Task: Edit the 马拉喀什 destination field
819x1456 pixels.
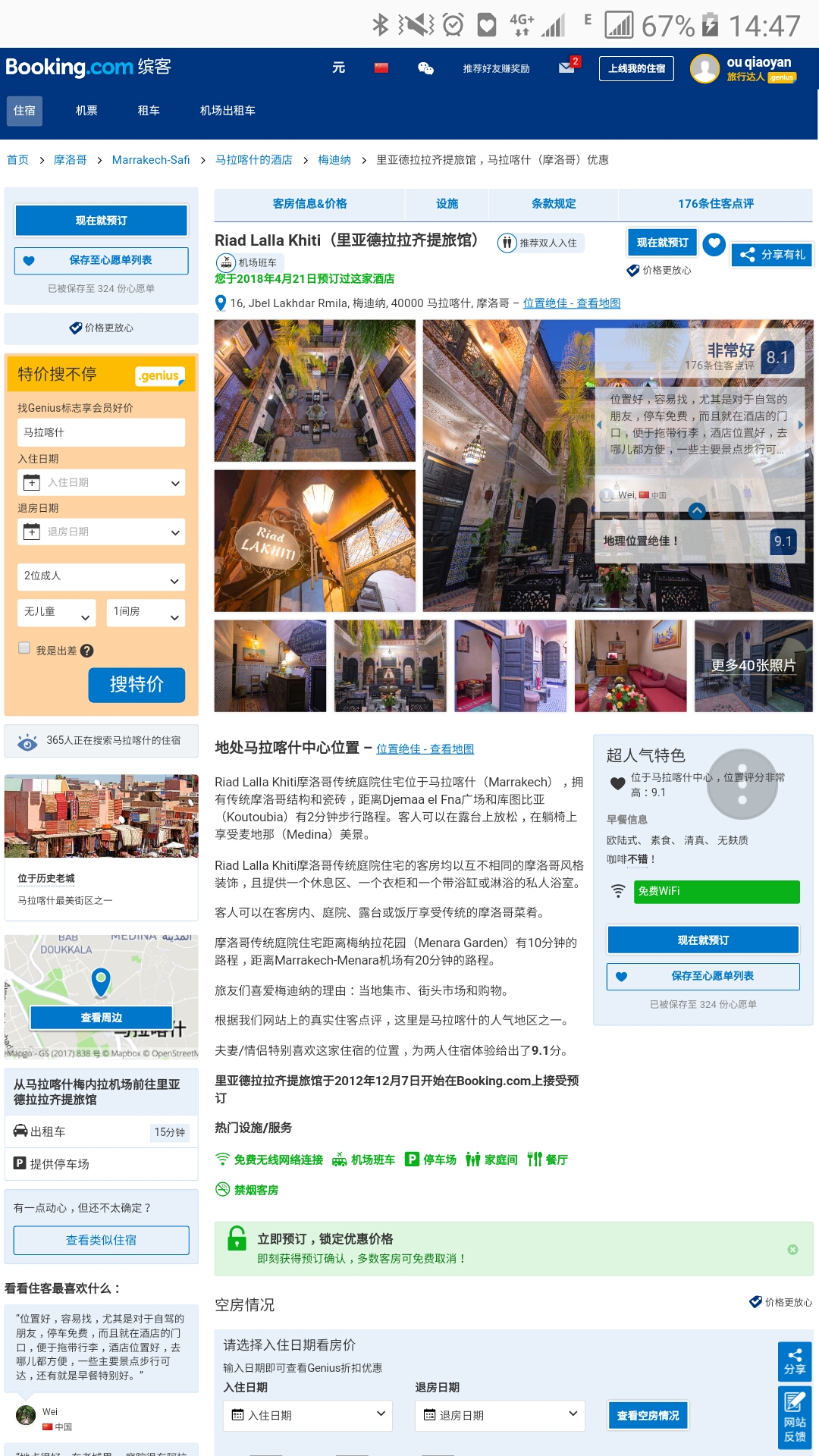Action: [x=101, y=432]
